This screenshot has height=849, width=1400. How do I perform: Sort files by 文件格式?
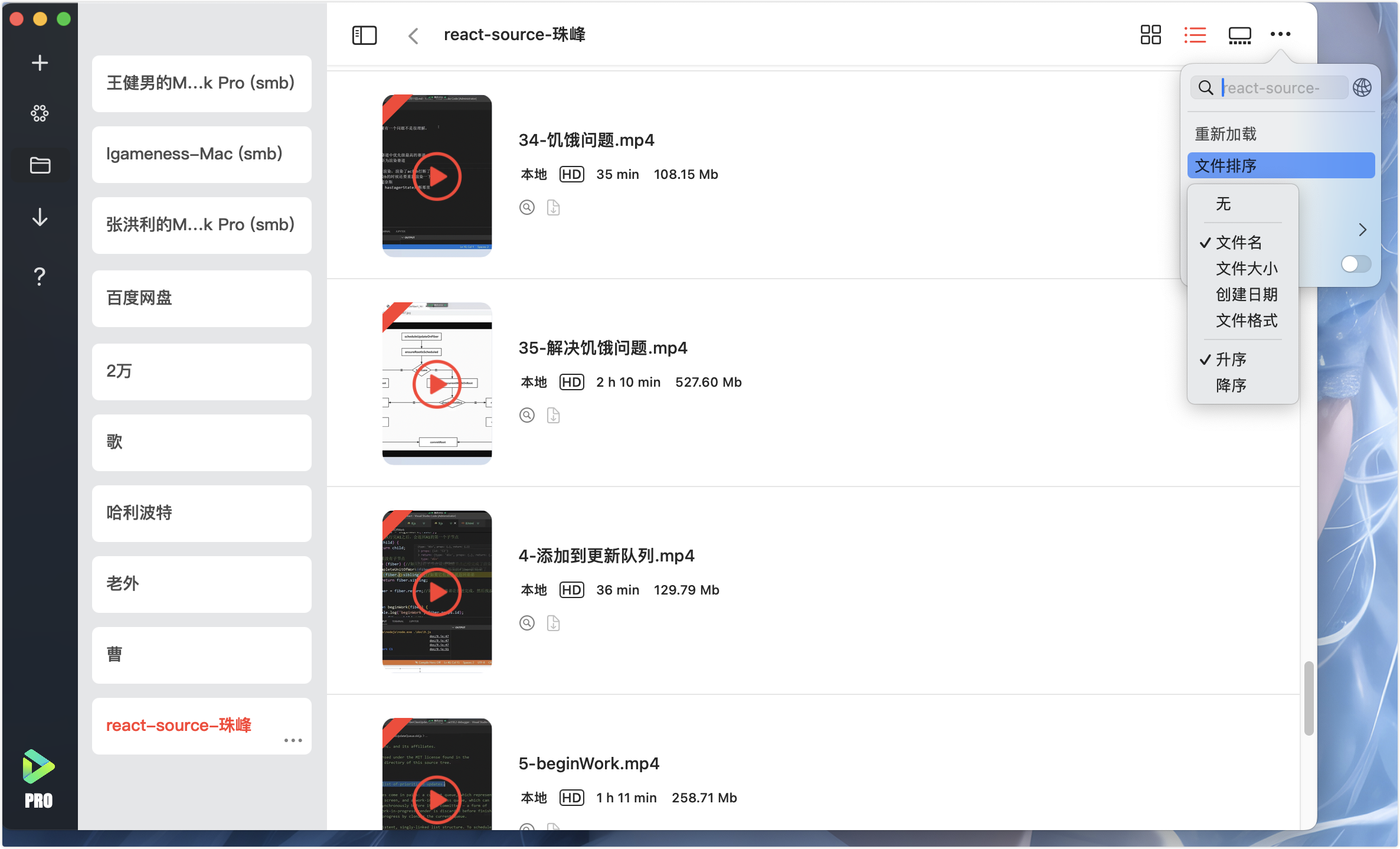(x=1246, y=321)
